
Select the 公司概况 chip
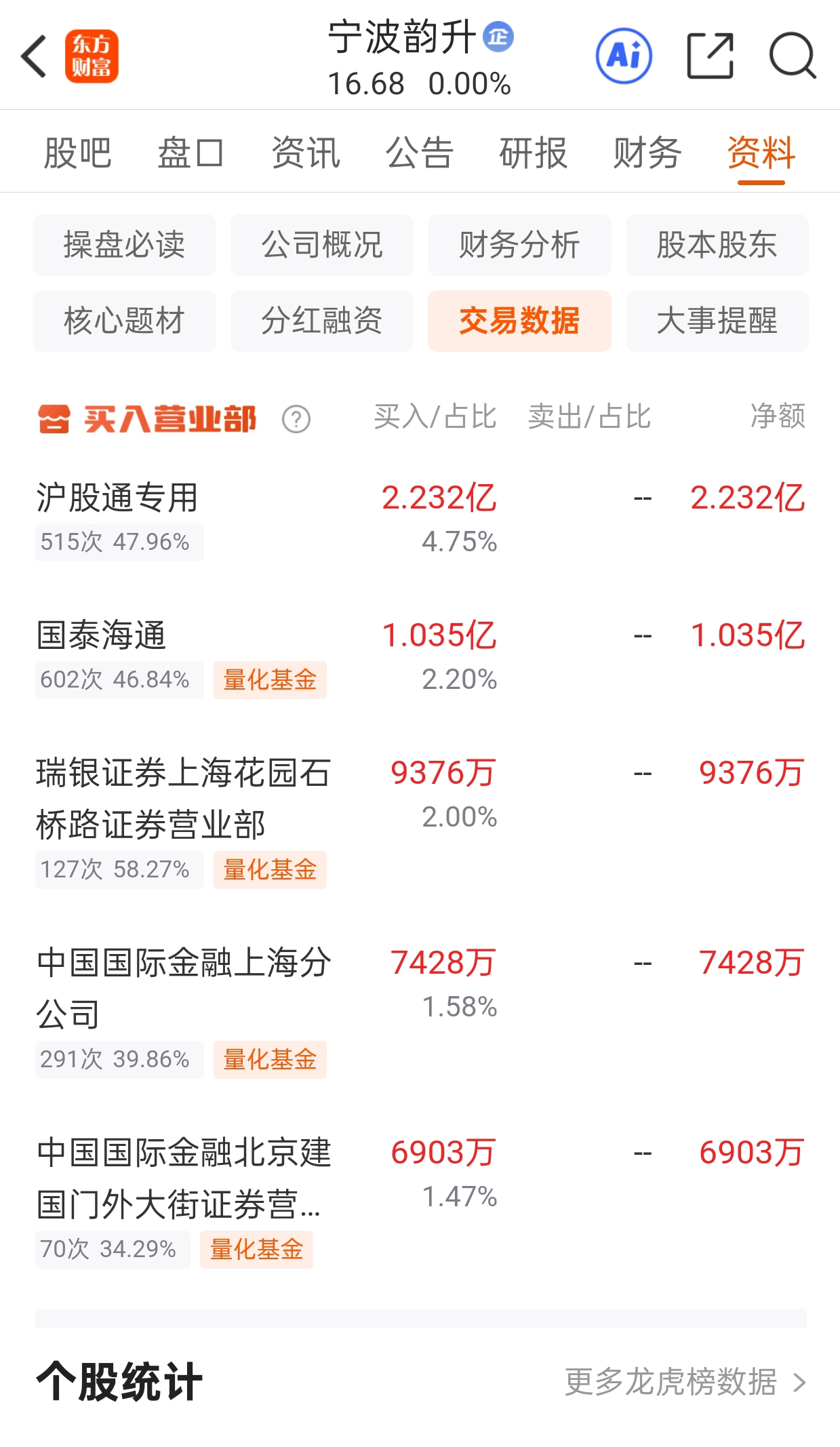tap(322, 245)
